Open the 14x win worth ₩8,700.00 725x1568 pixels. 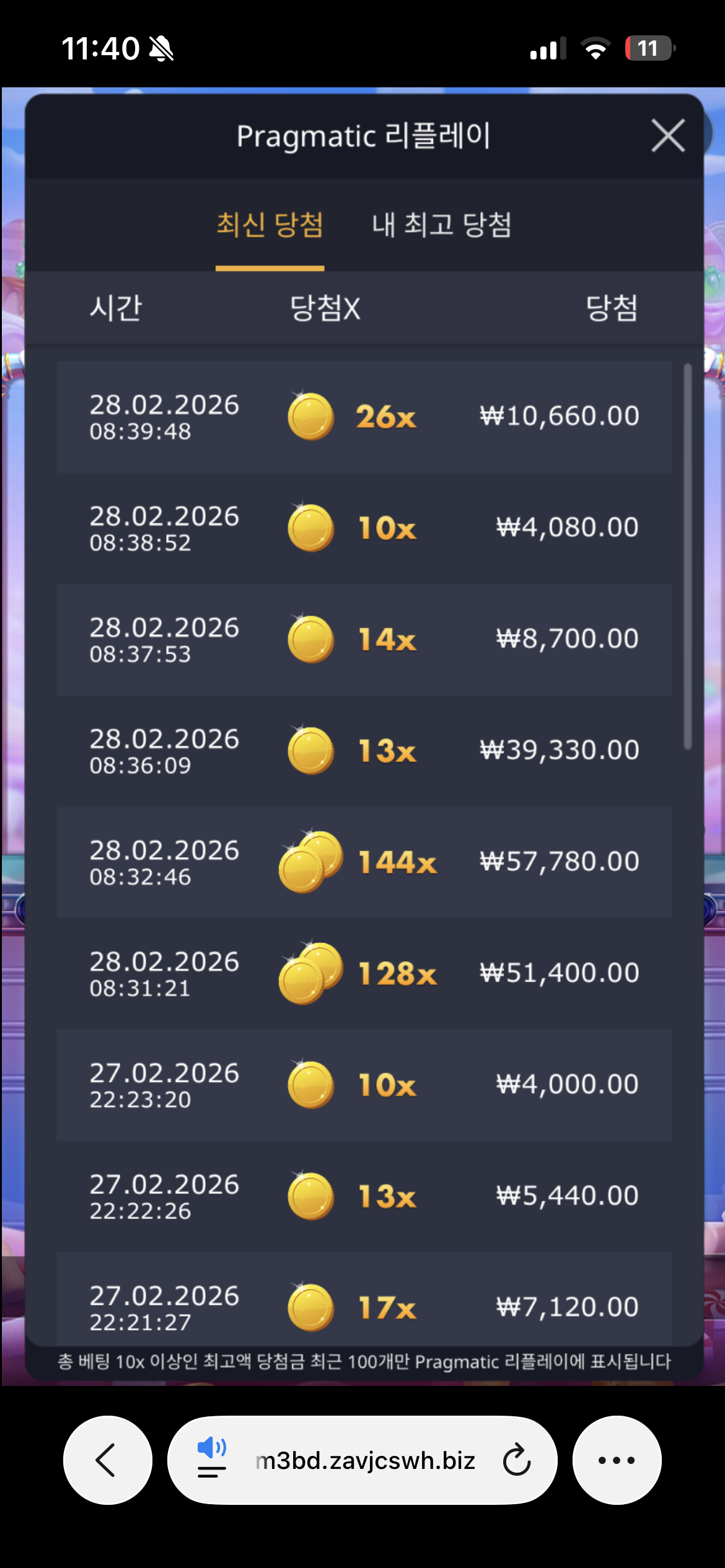point(364,640)
